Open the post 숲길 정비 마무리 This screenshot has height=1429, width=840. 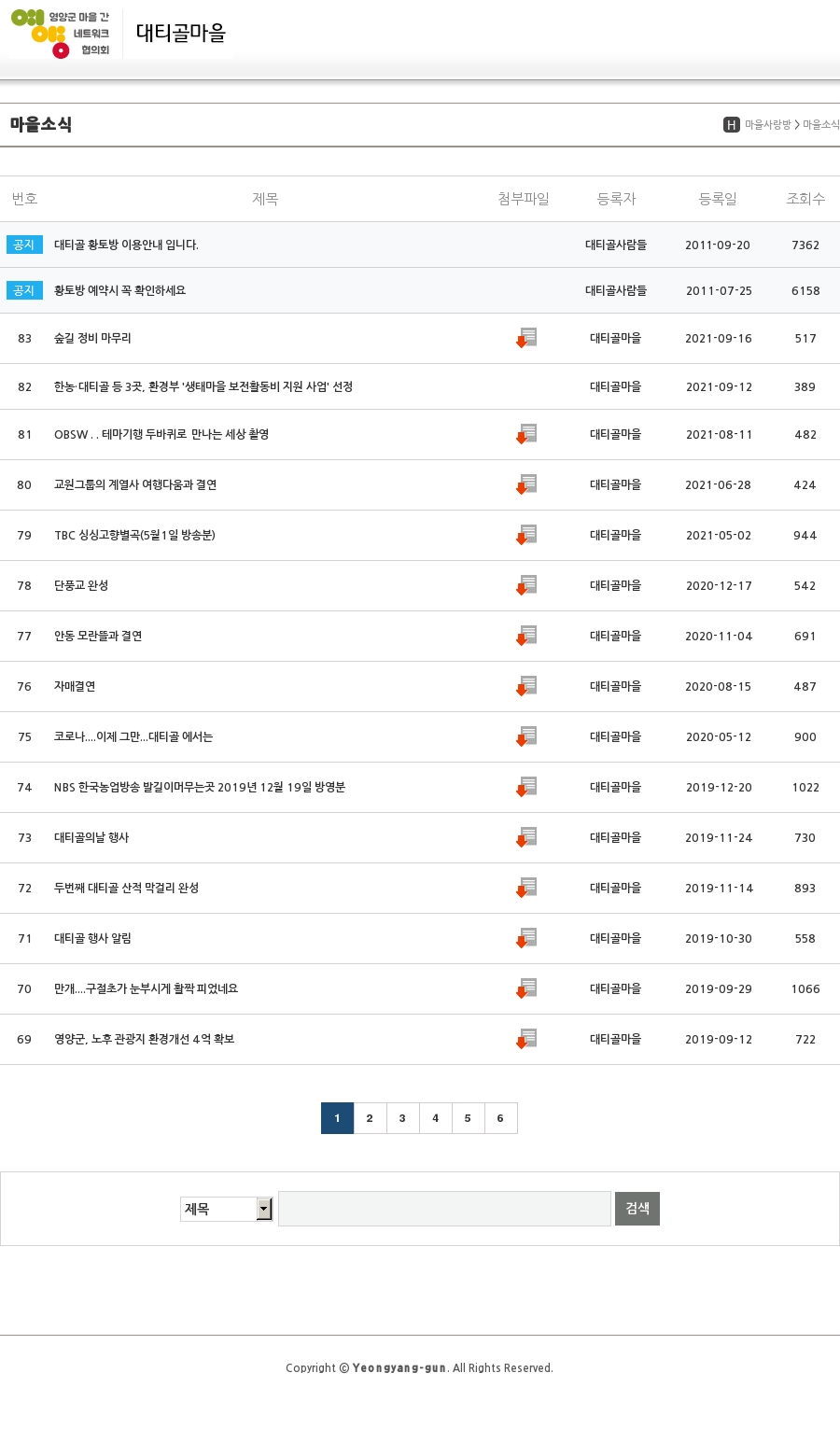(x=92, y=339)
